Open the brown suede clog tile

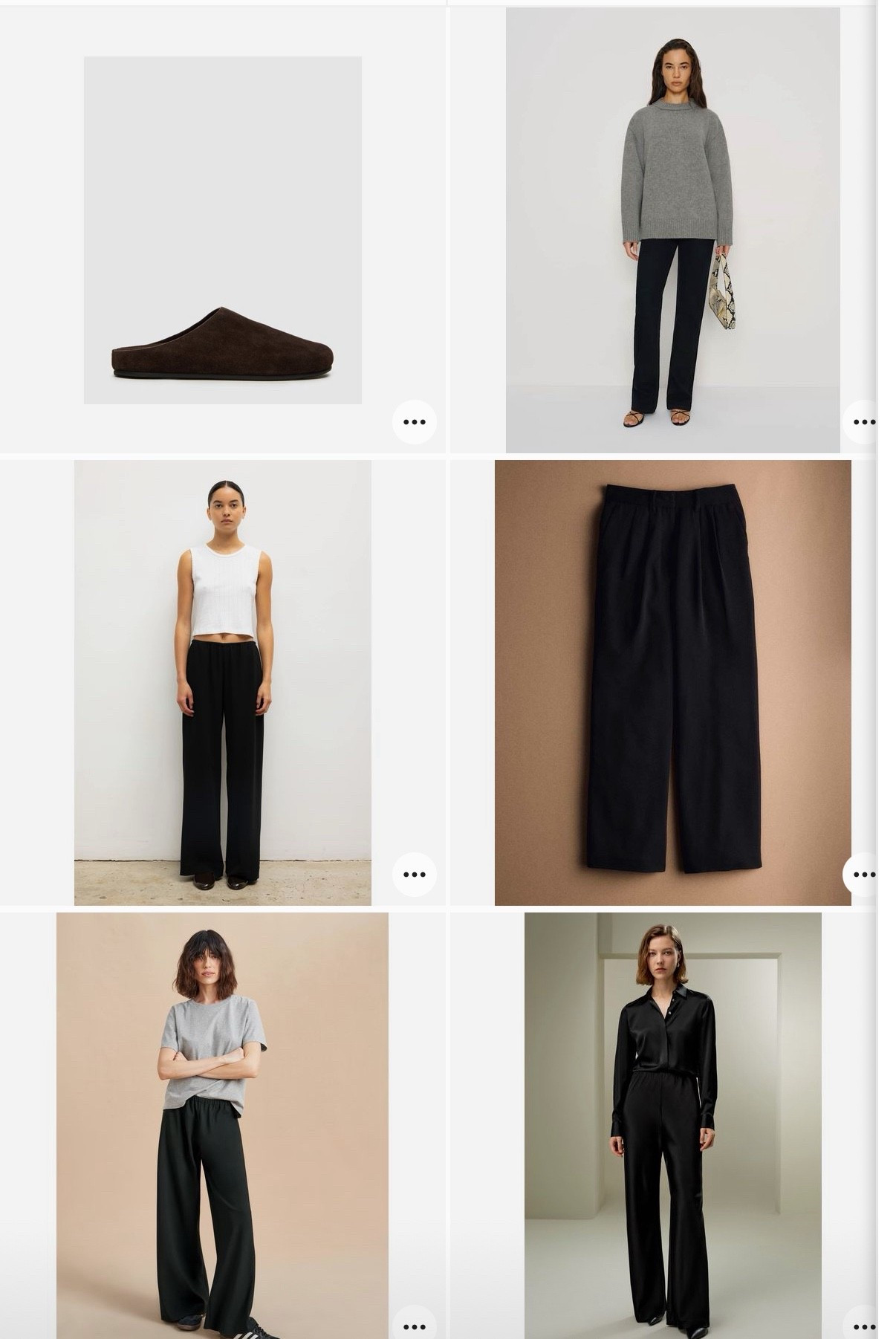click(222, 230)
